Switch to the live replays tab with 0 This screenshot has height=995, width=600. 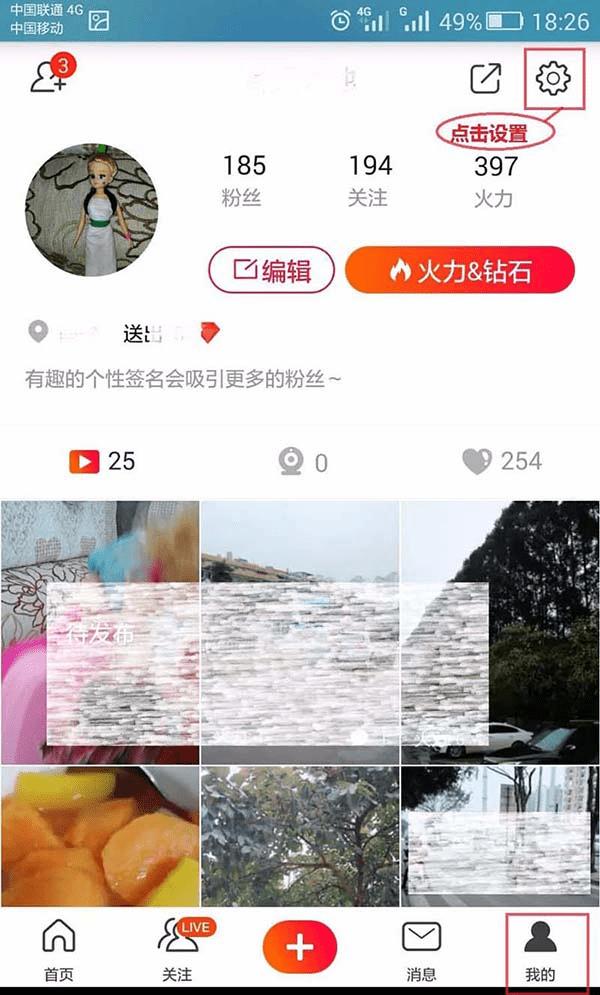(301, 461)
